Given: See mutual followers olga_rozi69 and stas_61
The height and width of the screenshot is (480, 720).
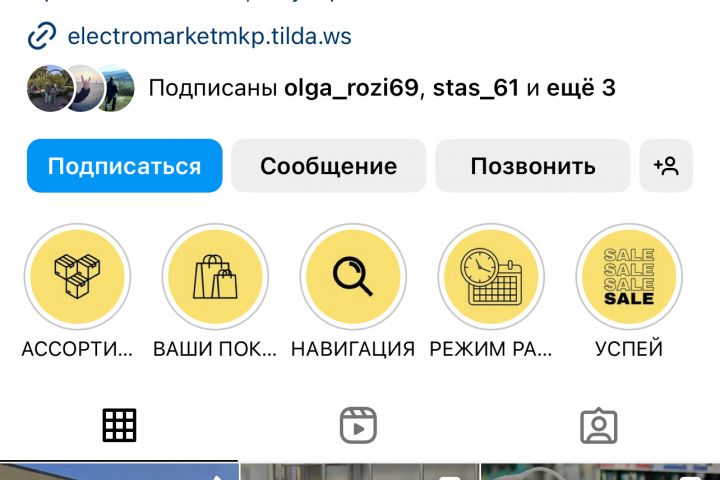Looking at the screenshot, I should point(380,88).
